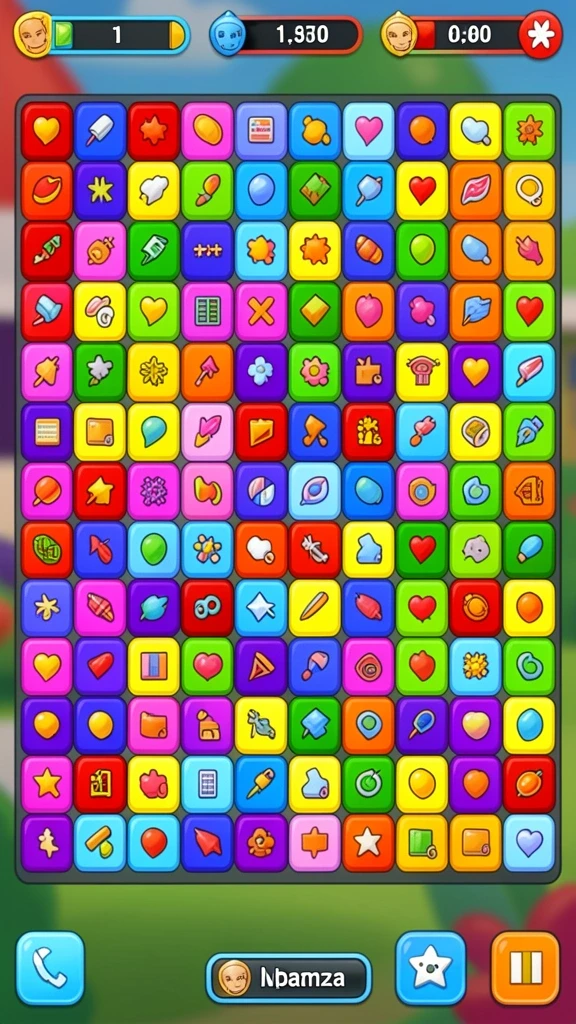Image resolution: width=576 pixels, height=1024 pixels.
Task: Tap the pink tile with orange plus
Action: pyautogui.click(x=315, y=842)
